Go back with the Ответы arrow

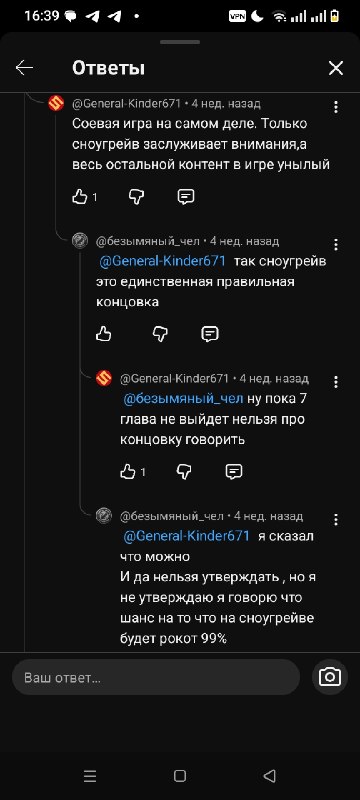(24, 68)
